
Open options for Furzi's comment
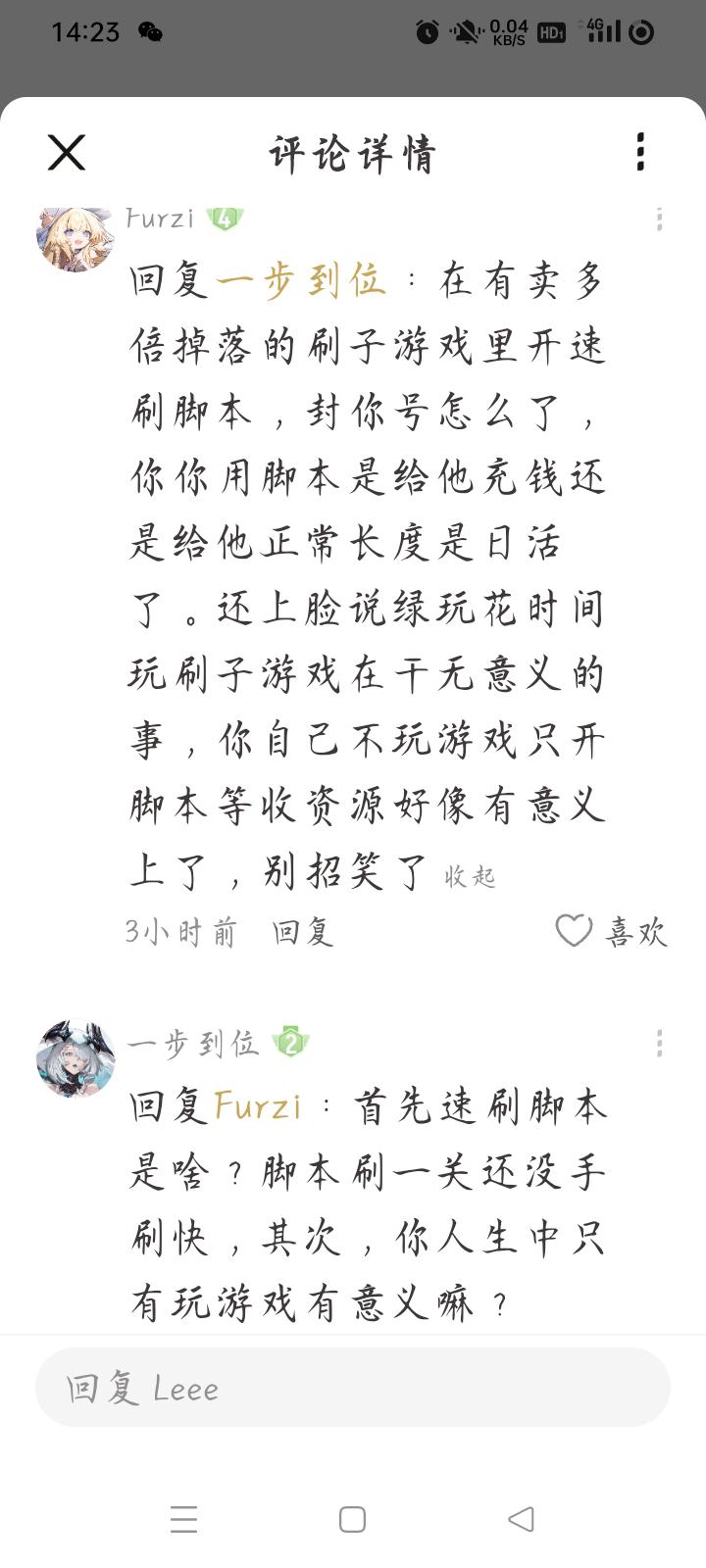(659, 220)
